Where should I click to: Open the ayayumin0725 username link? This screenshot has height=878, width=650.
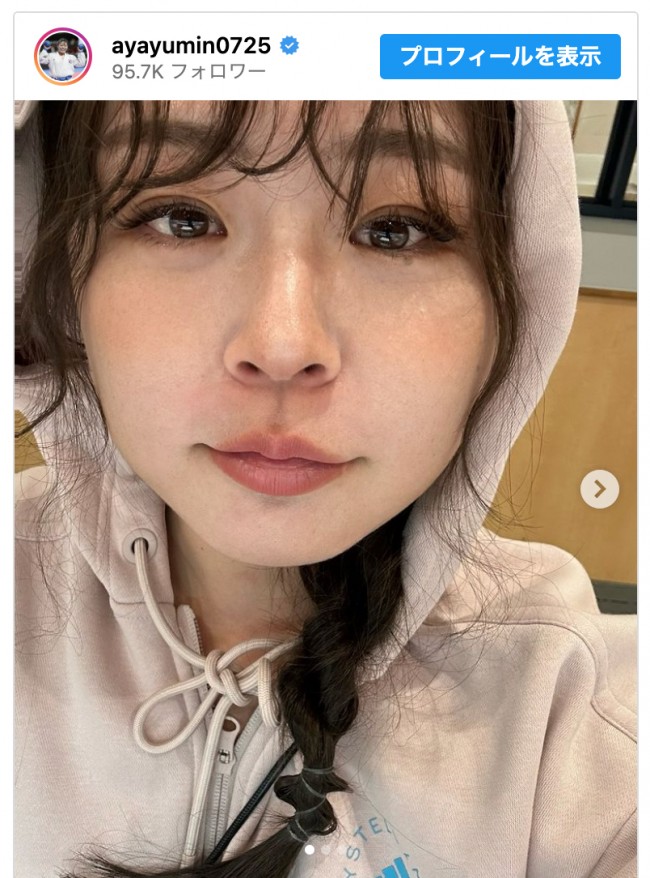tap(191, 45)
